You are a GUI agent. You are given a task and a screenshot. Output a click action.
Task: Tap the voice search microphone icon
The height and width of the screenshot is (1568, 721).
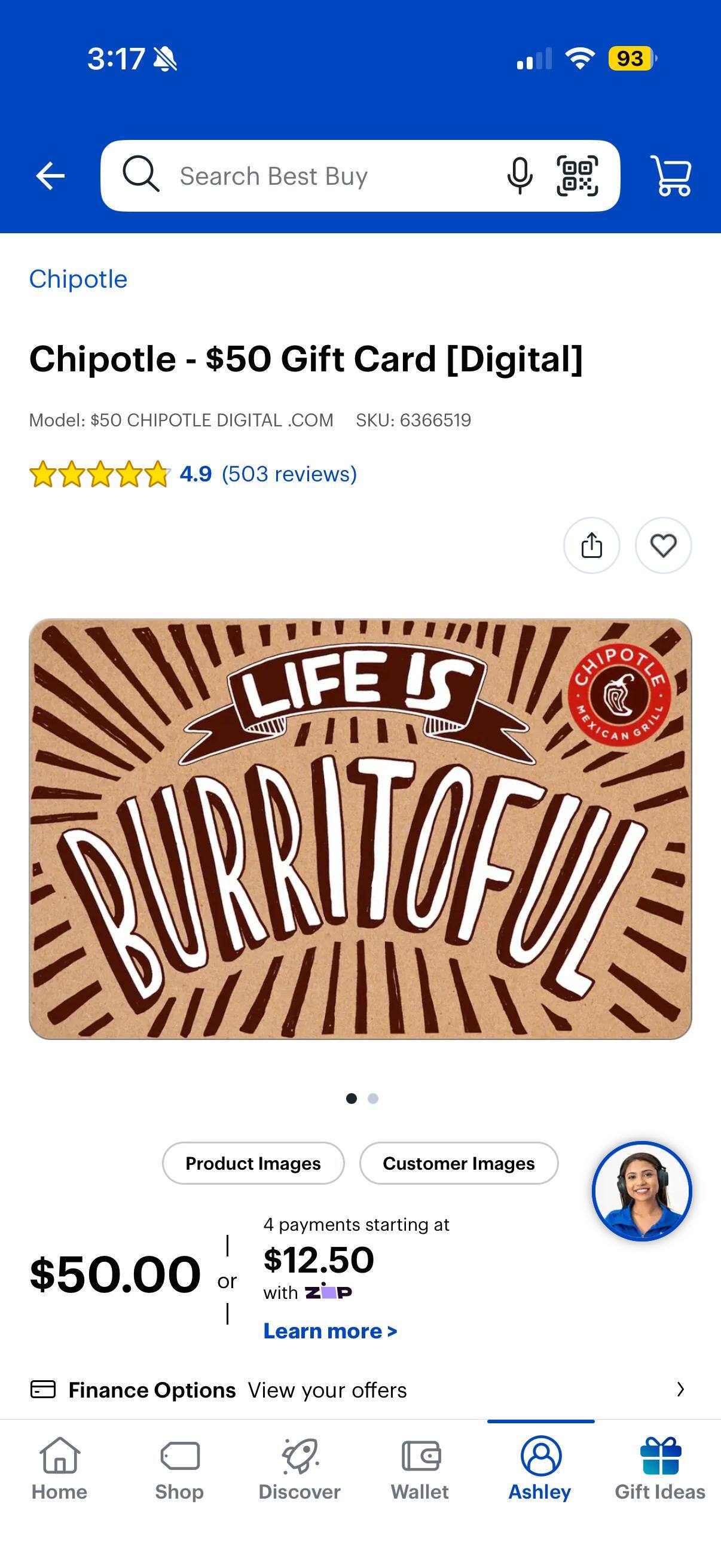coord(520,176)
